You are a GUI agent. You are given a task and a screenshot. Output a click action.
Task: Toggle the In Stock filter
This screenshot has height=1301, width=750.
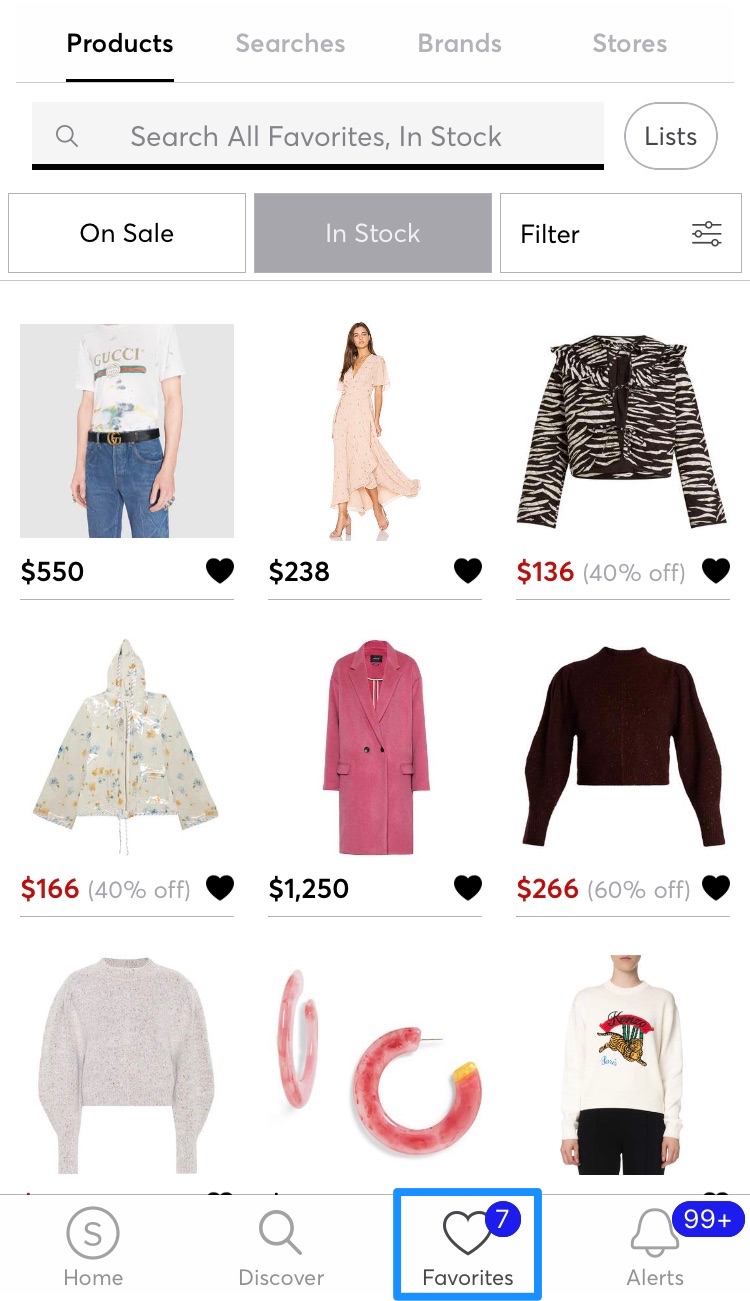tap(373, 233)
